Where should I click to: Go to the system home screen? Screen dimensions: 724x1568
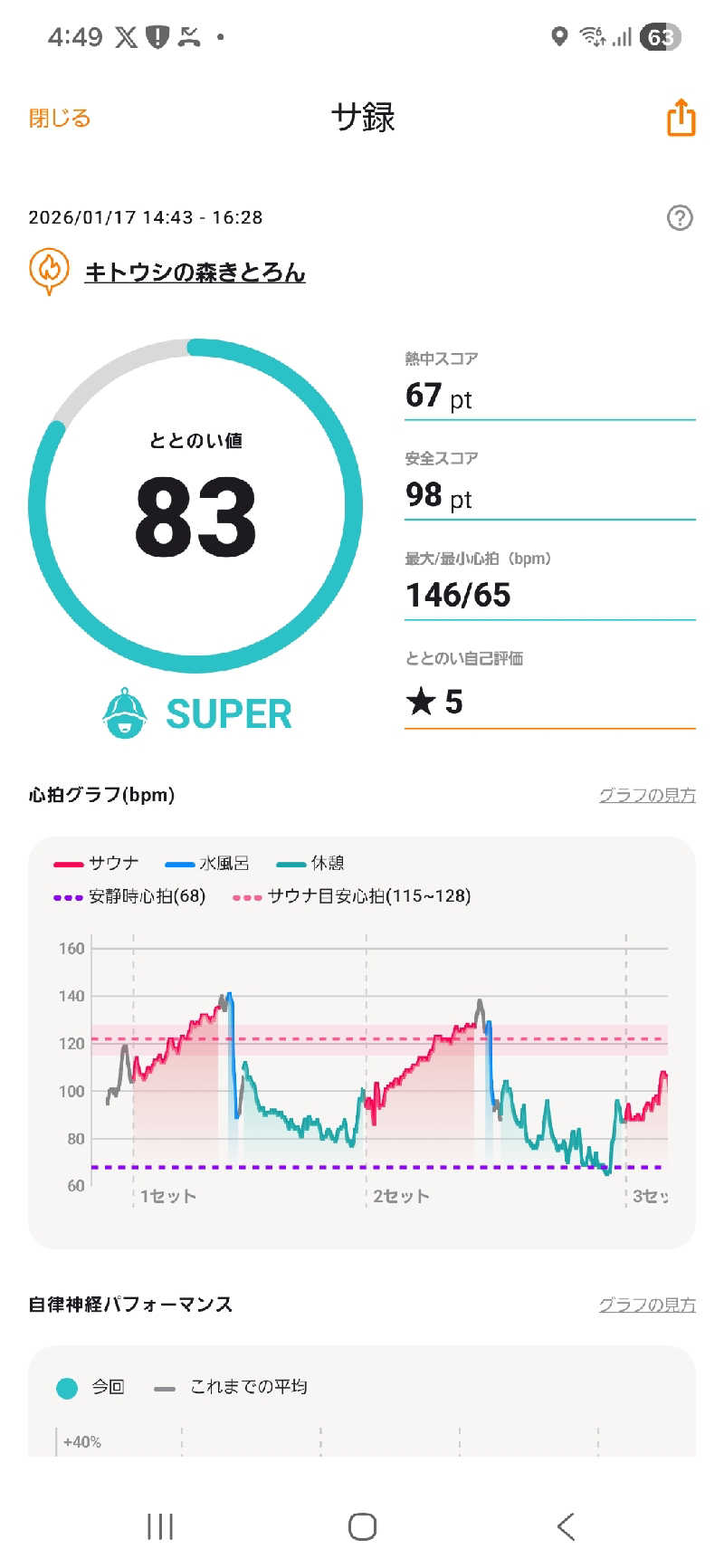(362, 1526)
